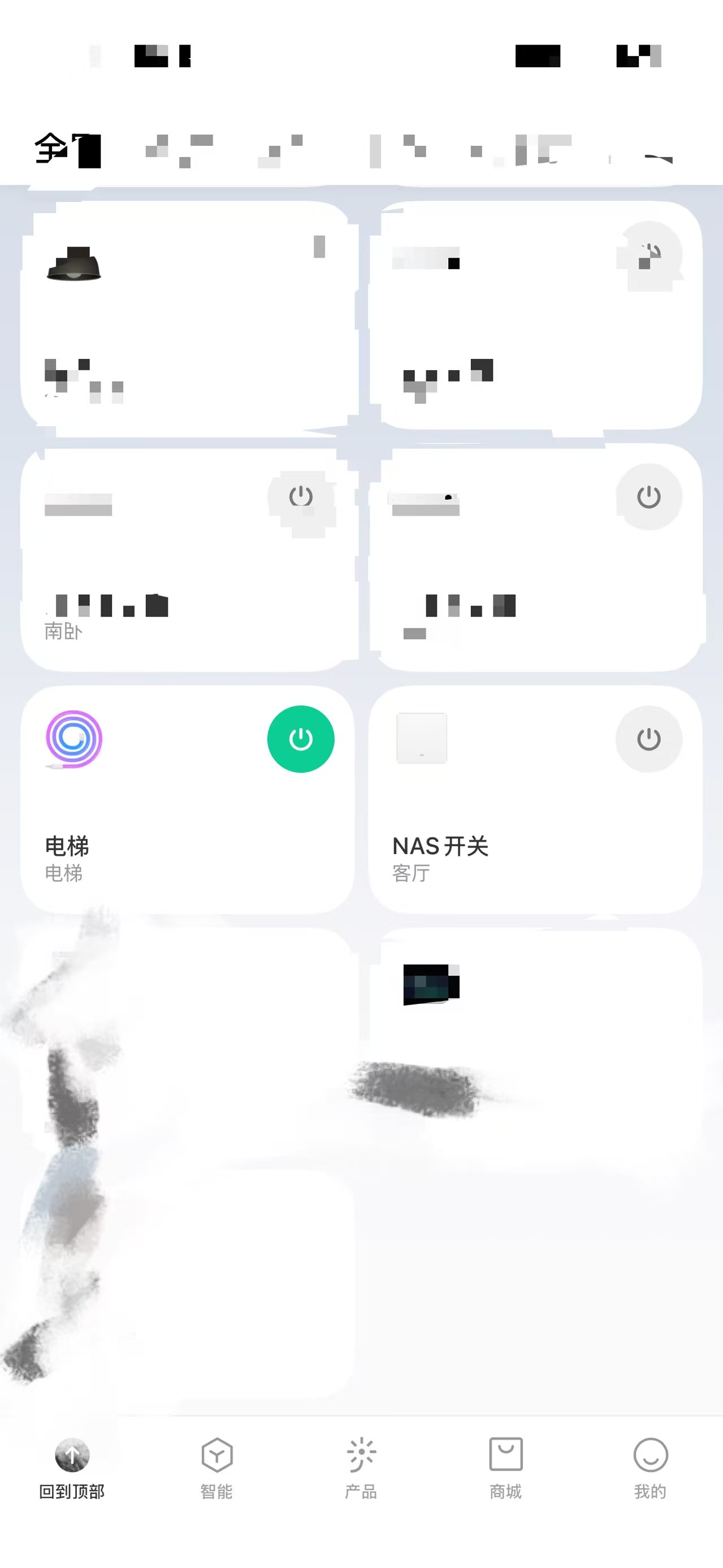Viewport: 723px width, 1568px height.
Task: Toggle power on the 南卧 device
Action: 301,497
